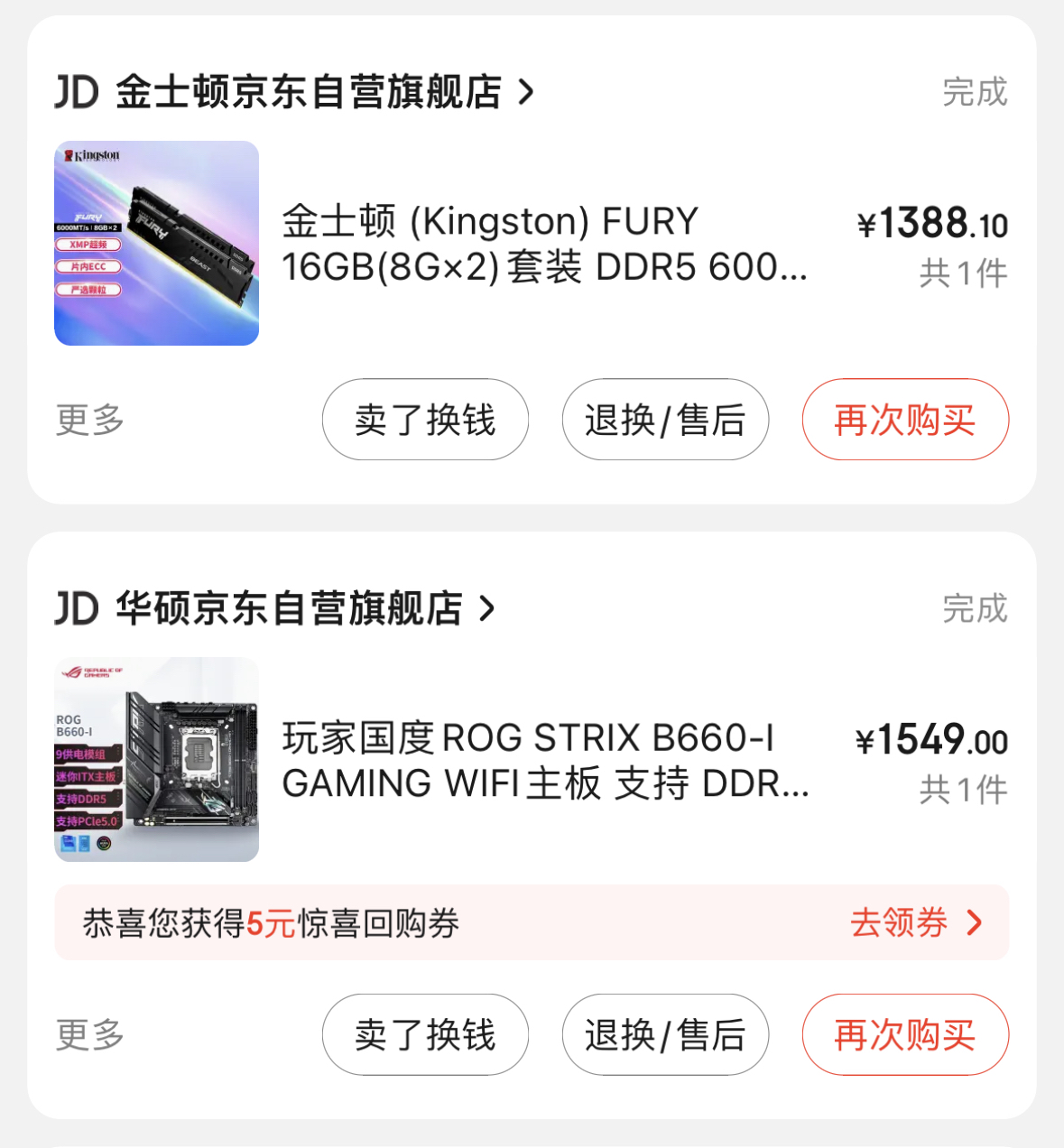Open 更多 options for the Kingston order
Image resolution: width=1064 pixels, height=1148 pixels.
[x=87, y=420]
